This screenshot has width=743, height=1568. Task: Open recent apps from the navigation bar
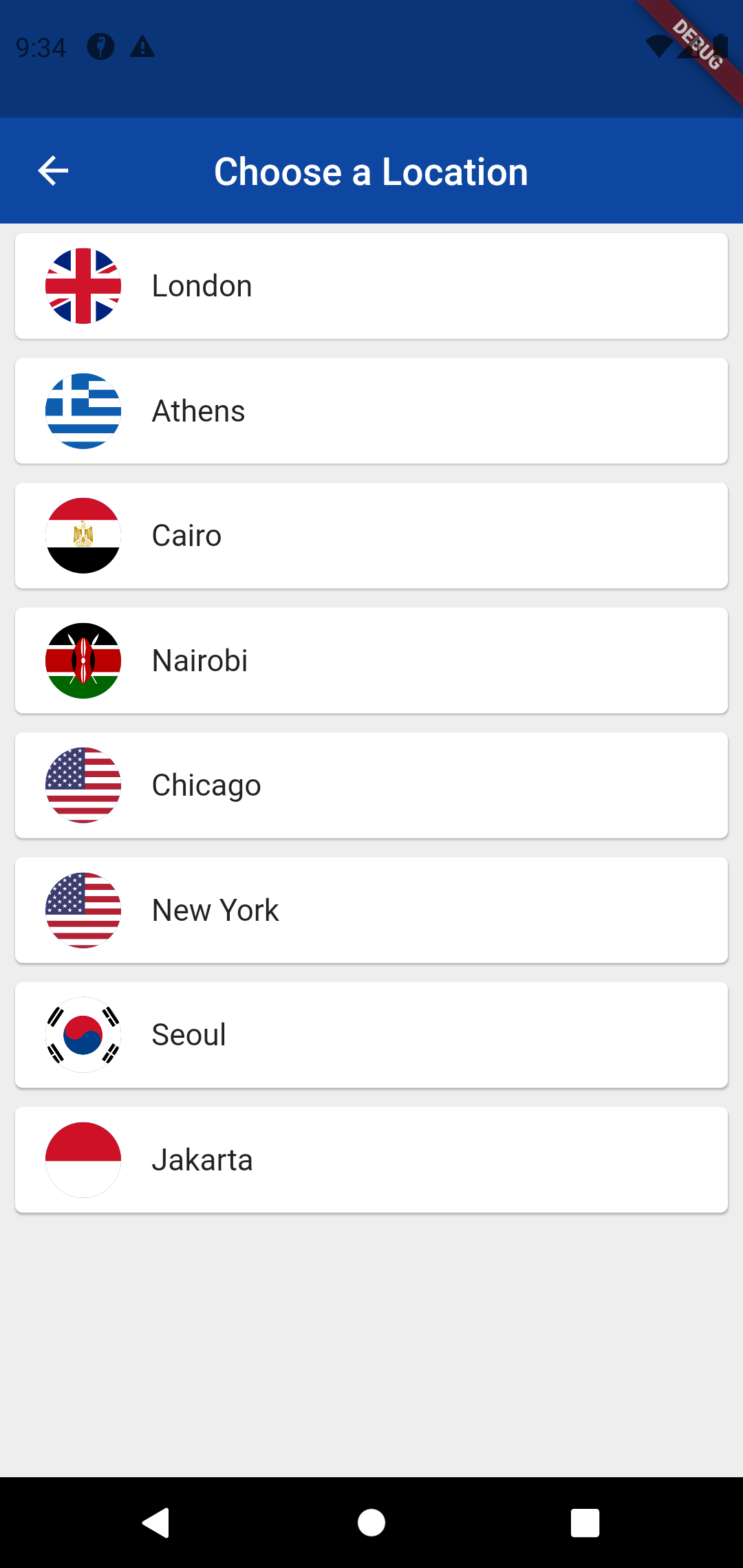click(585, 1523)
